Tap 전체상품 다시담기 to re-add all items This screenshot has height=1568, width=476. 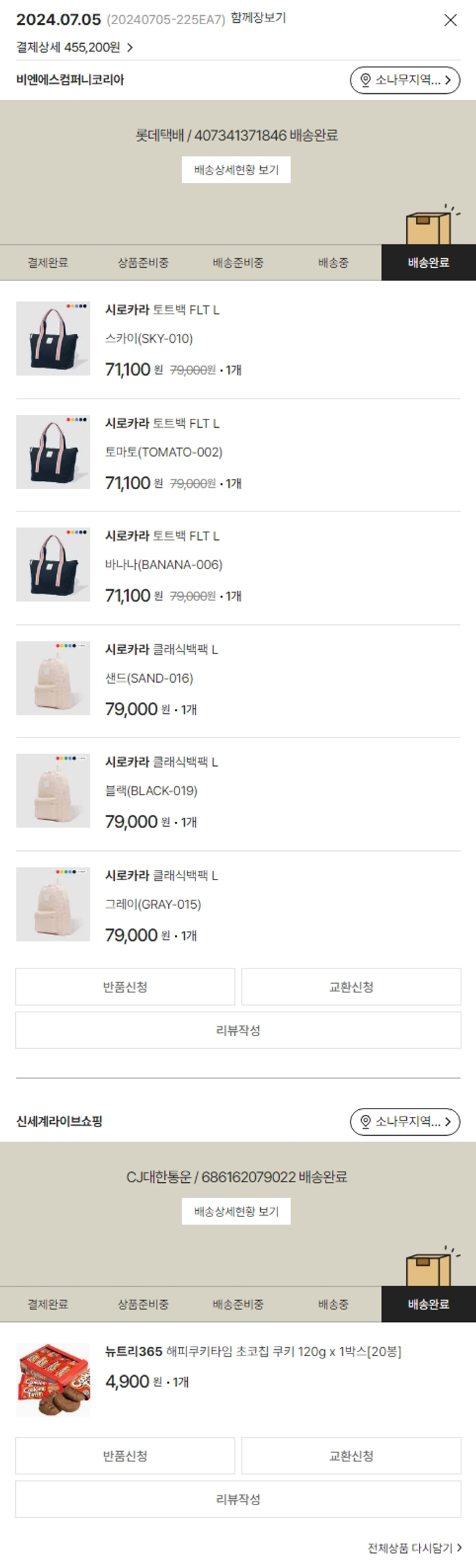pyautogui.click(x=414, y=1548)
